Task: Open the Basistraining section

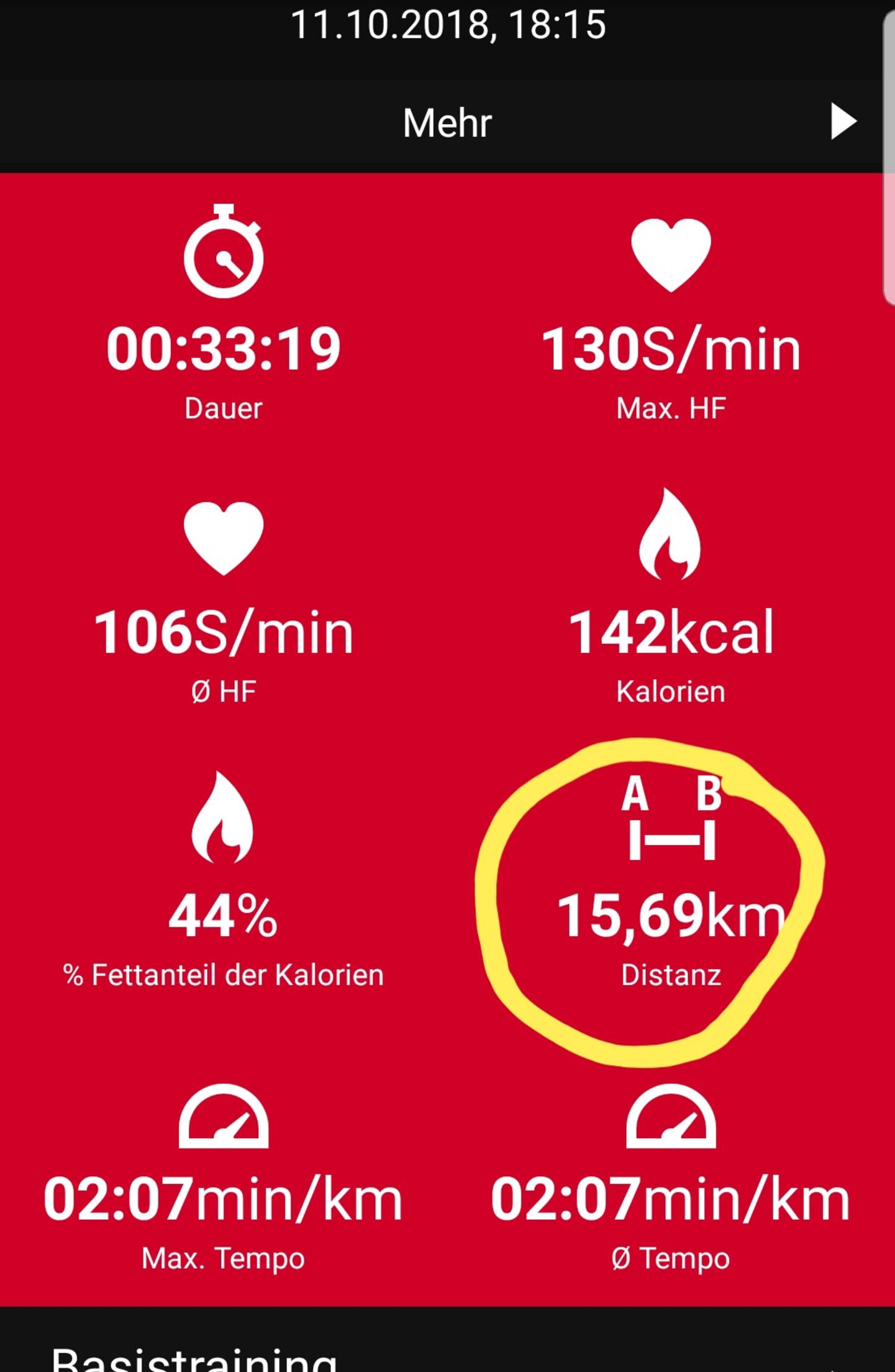Action: tap(194, 1358)
